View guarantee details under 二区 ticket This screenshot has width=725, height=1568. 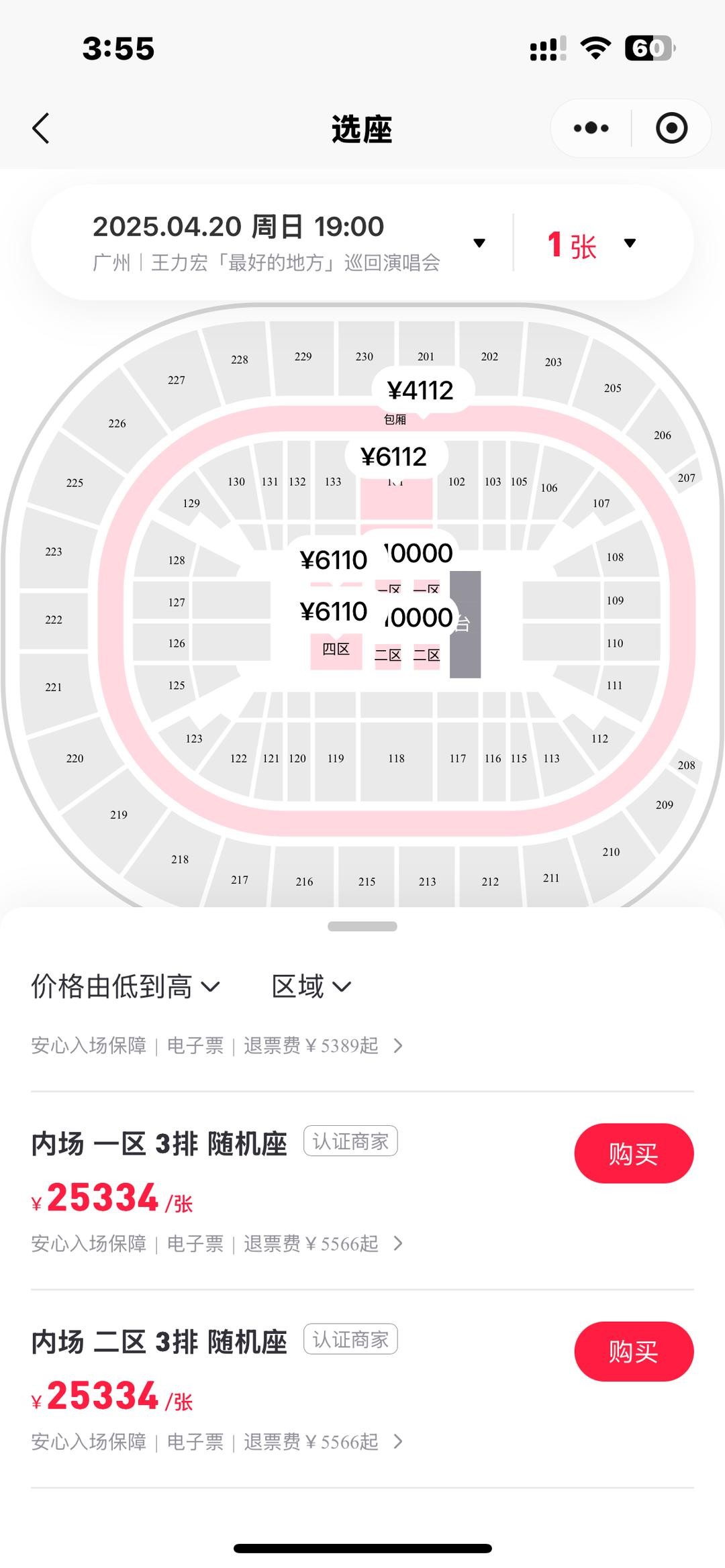(x=217, y=1441)
